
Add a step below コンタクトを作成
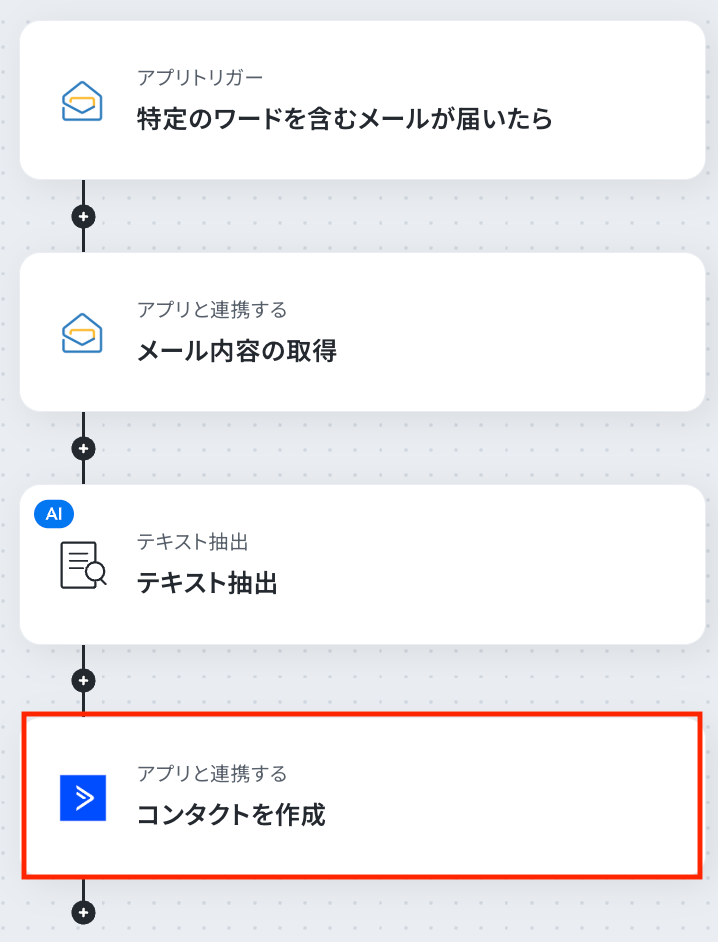pyautogui.click(x=84, y=912)
